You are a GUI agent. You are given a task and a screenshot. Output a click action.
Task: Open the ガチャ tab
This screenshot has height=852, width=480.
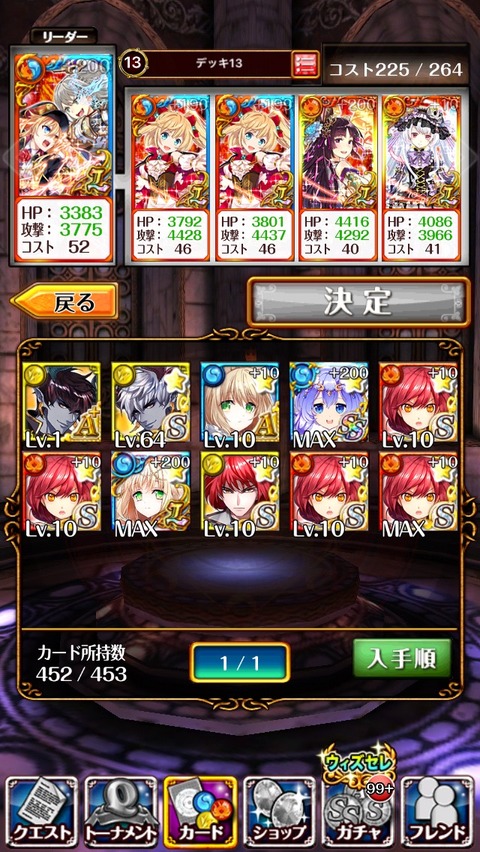click(x=359, y=810)
